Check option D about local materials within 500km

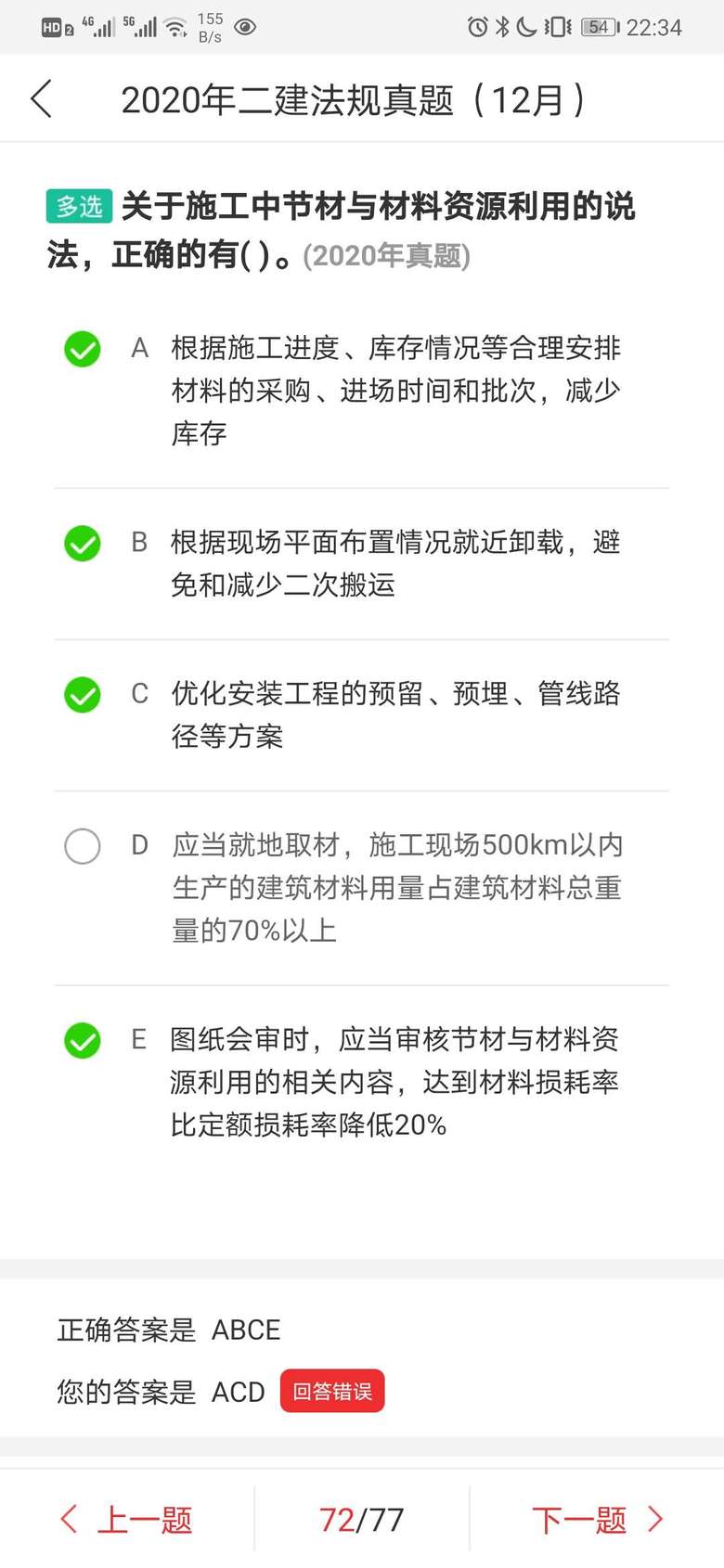(x=83, y=846)
